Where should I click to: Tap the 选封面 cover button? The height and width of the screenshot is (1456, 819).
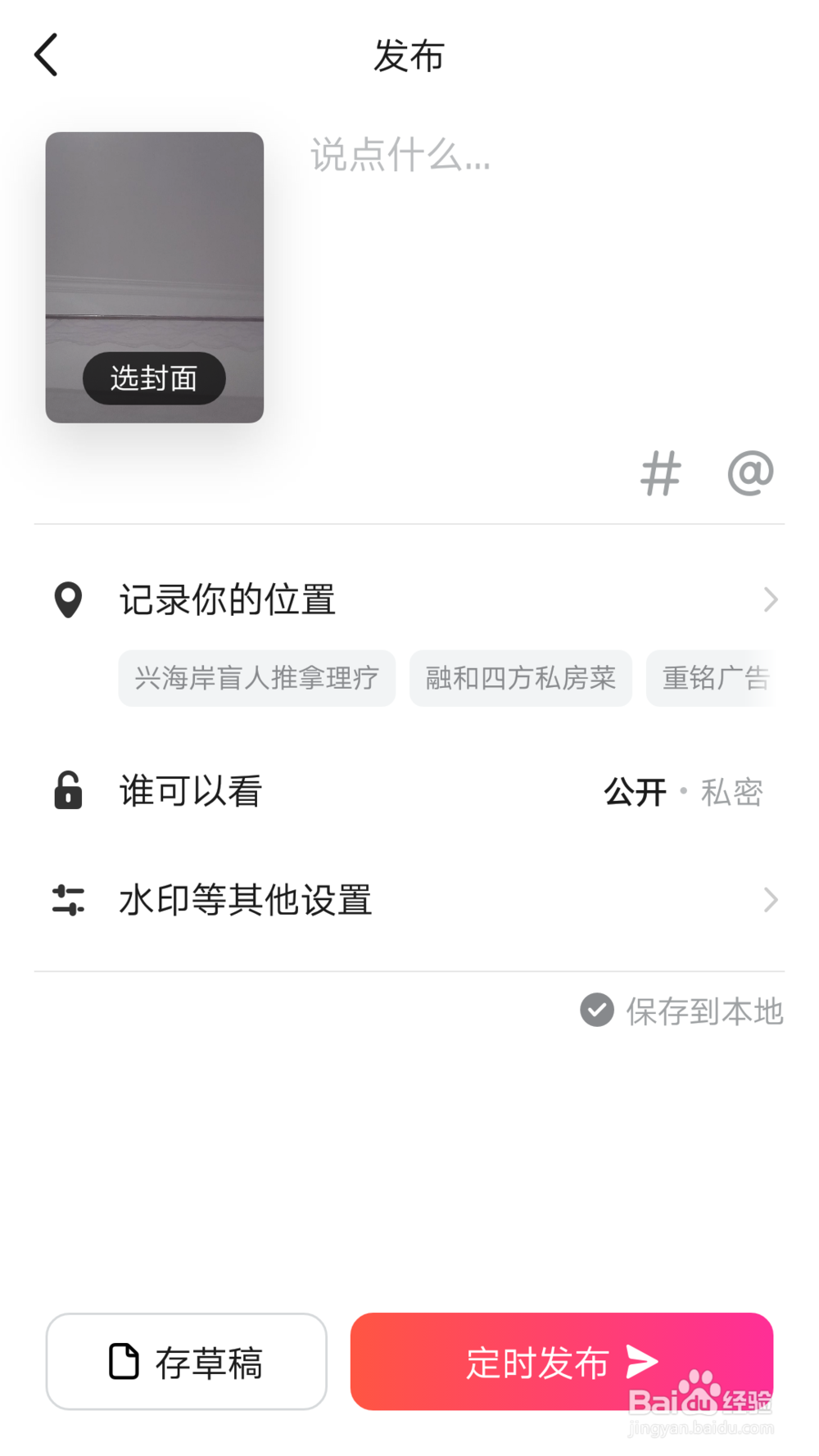coord(154,378)
